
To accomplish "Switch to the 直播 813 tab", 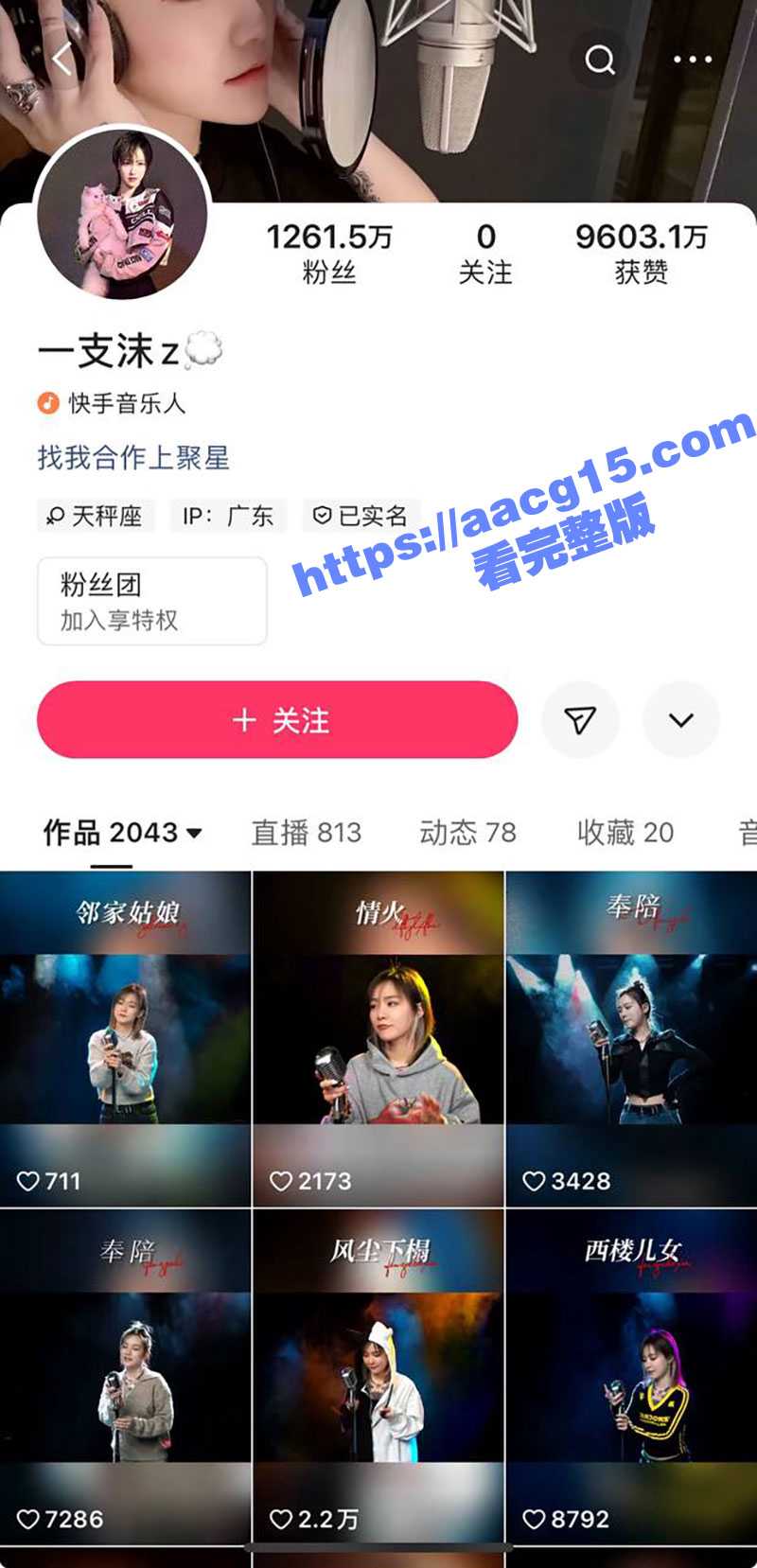I will [x=305, y=833].
